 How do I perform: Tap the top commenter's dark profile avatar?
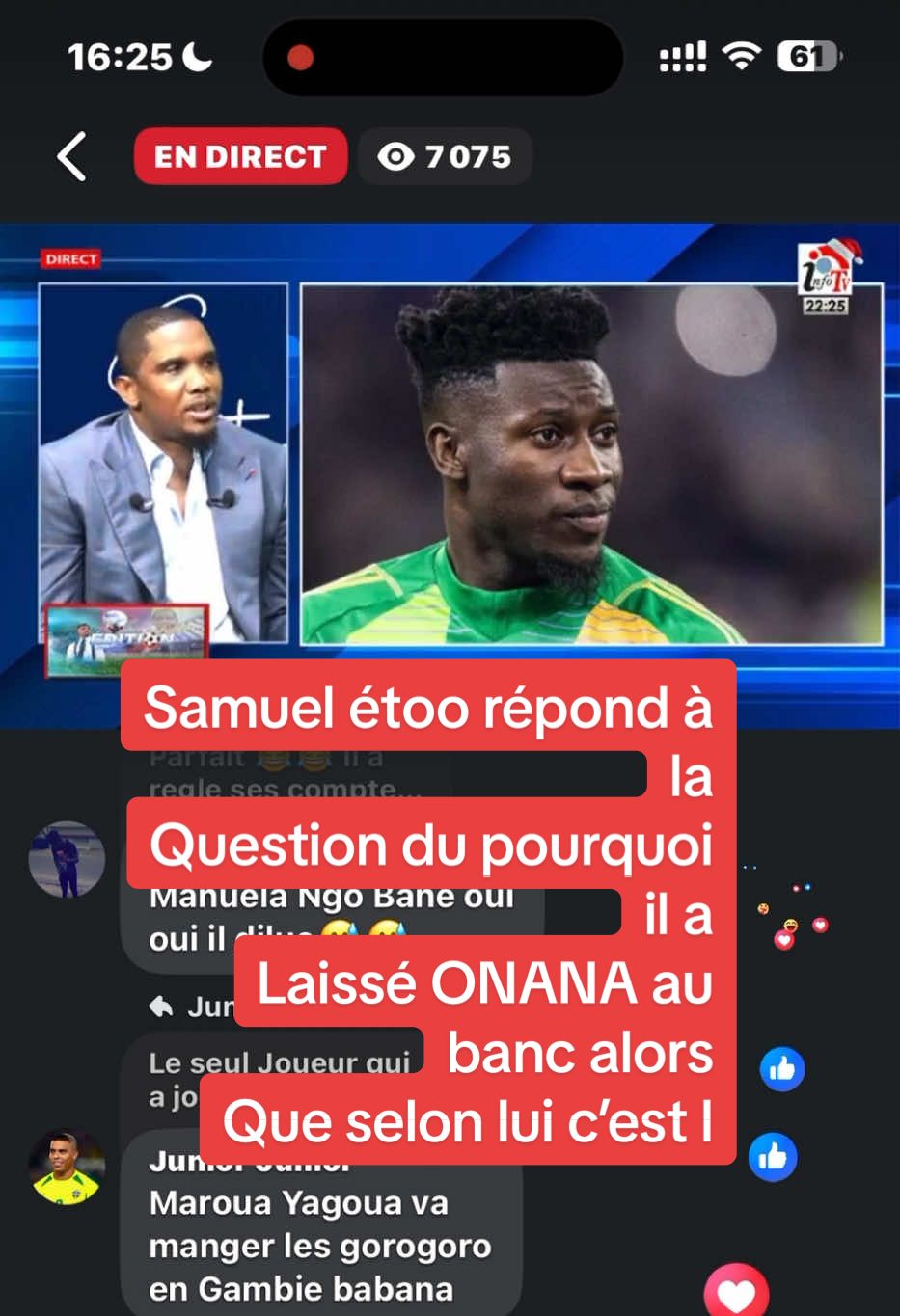pos(66,859)
